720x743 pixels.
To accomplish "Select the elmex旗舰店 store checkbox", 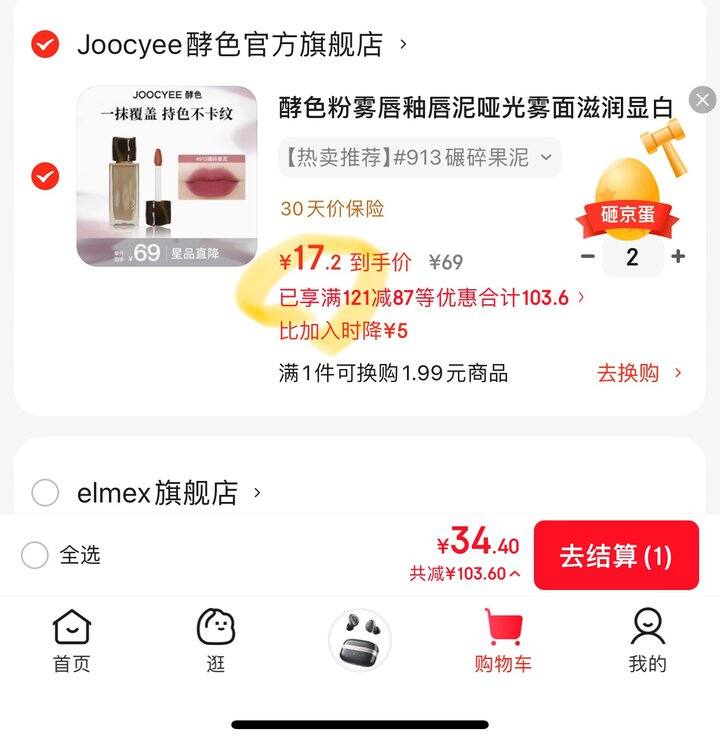I will tap(45, 493).
